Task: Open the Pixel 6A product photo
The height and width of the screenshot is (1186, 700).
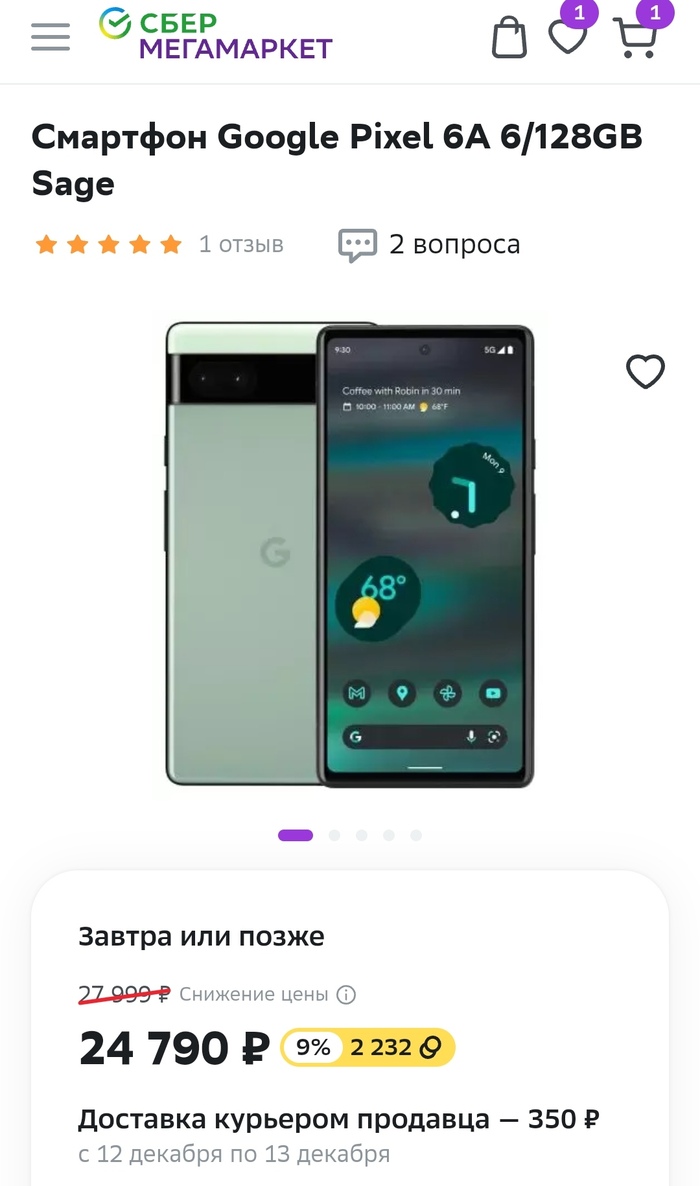Action: pos(349,555)
